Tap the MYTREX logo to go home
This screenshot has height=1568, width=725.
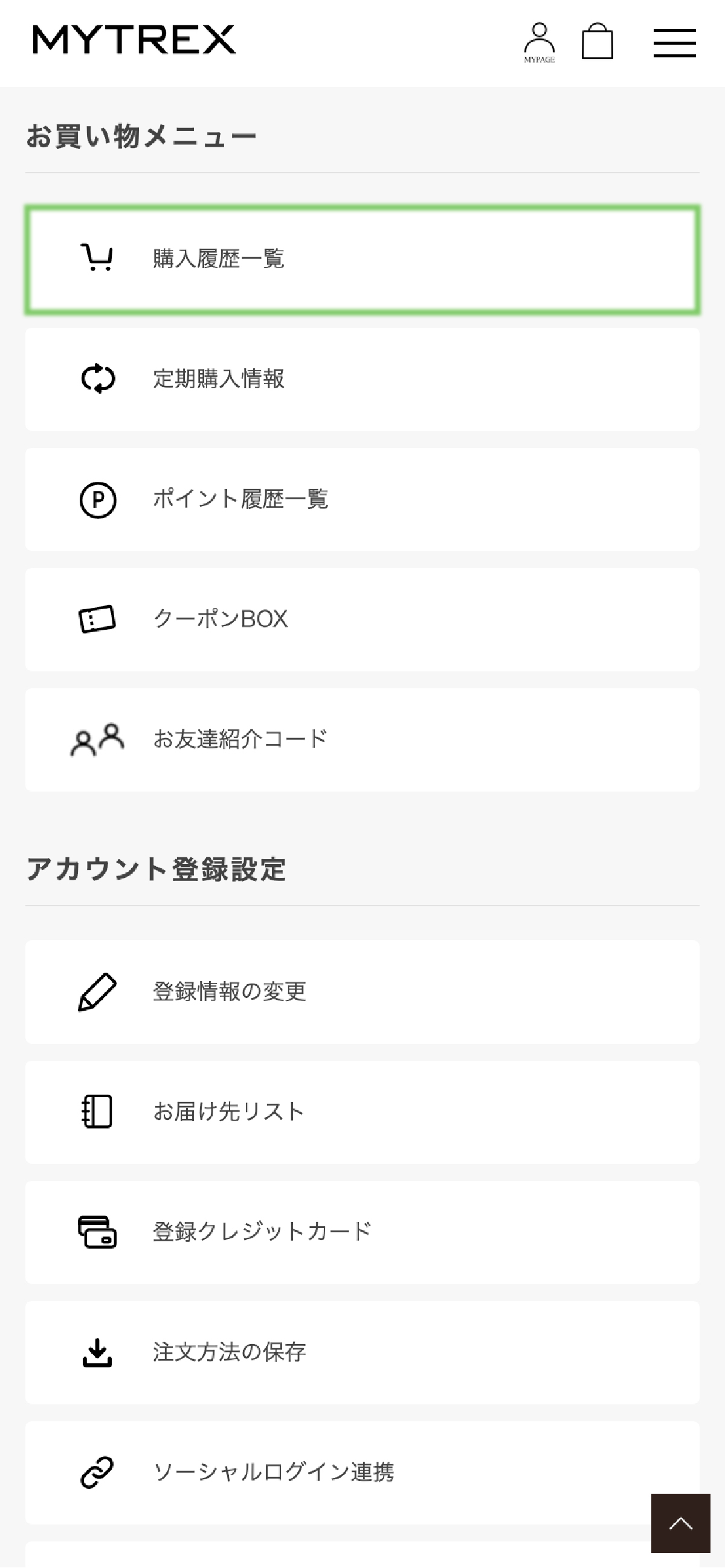pyautogui.click(x=134, y=40)
